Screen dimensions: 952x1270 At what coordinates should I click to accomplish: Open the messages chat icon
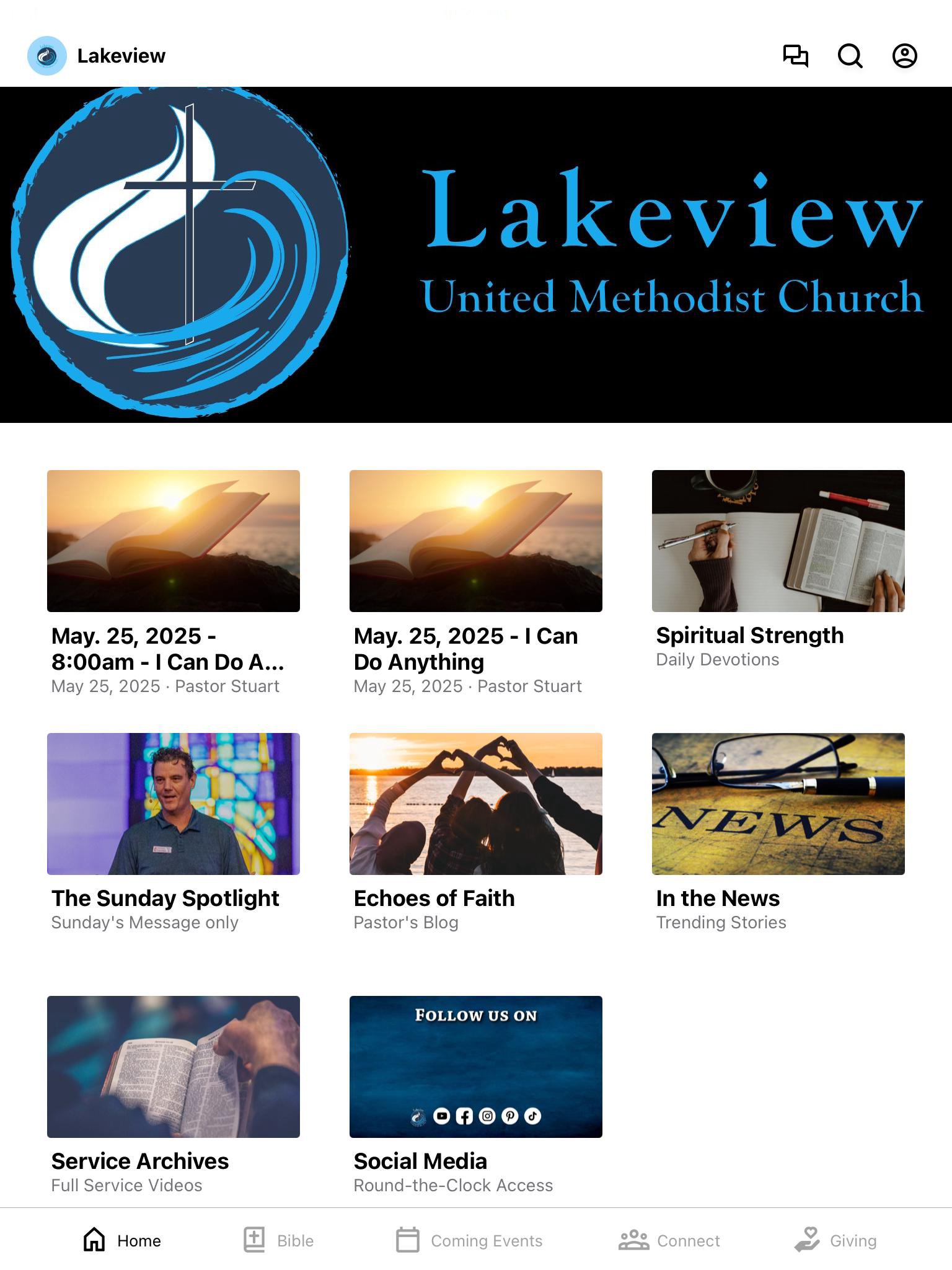pyautogui.click(x=795, y=56)
